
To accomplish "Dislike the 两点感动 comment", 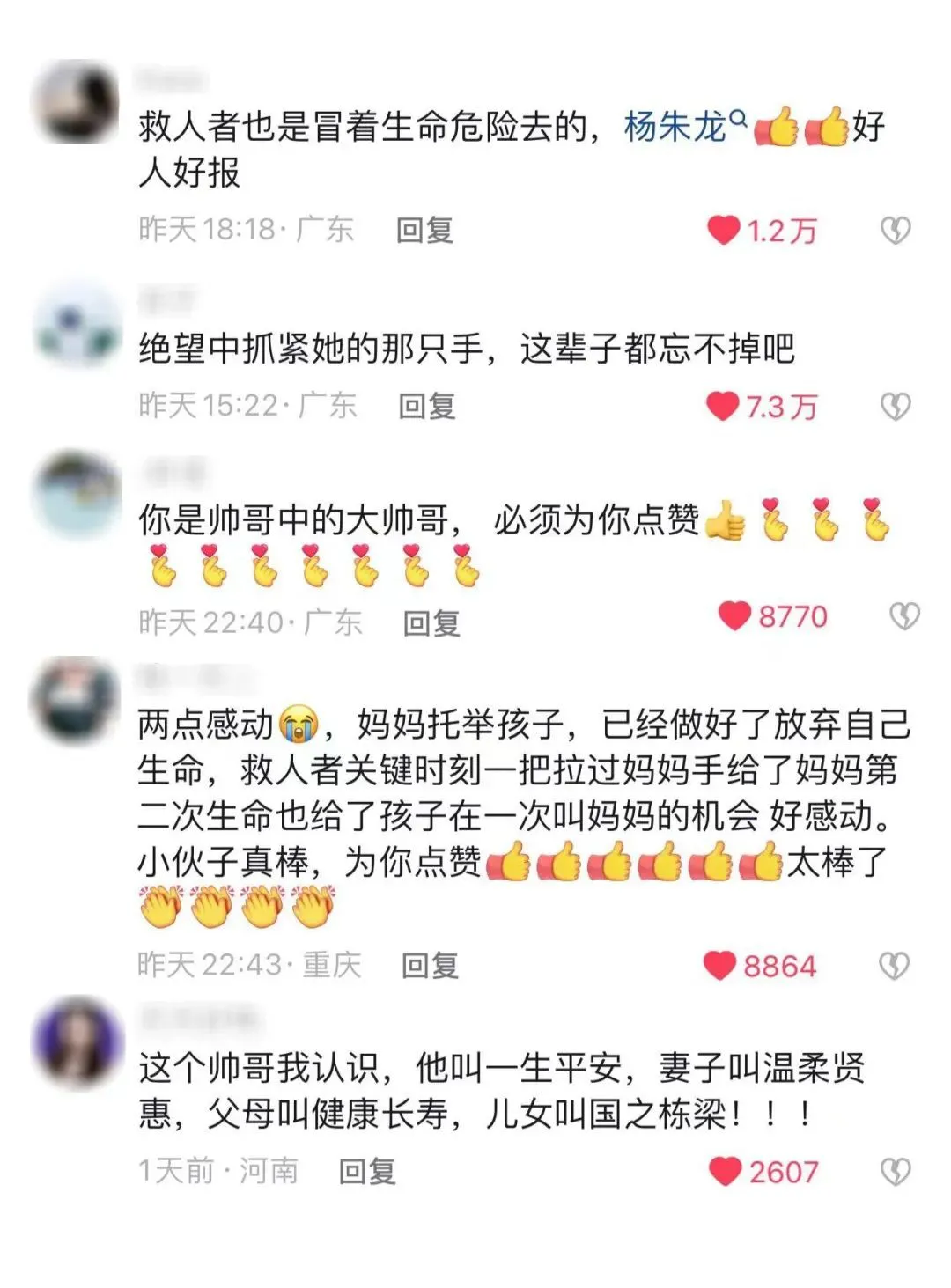I will (x=895, y=966).
